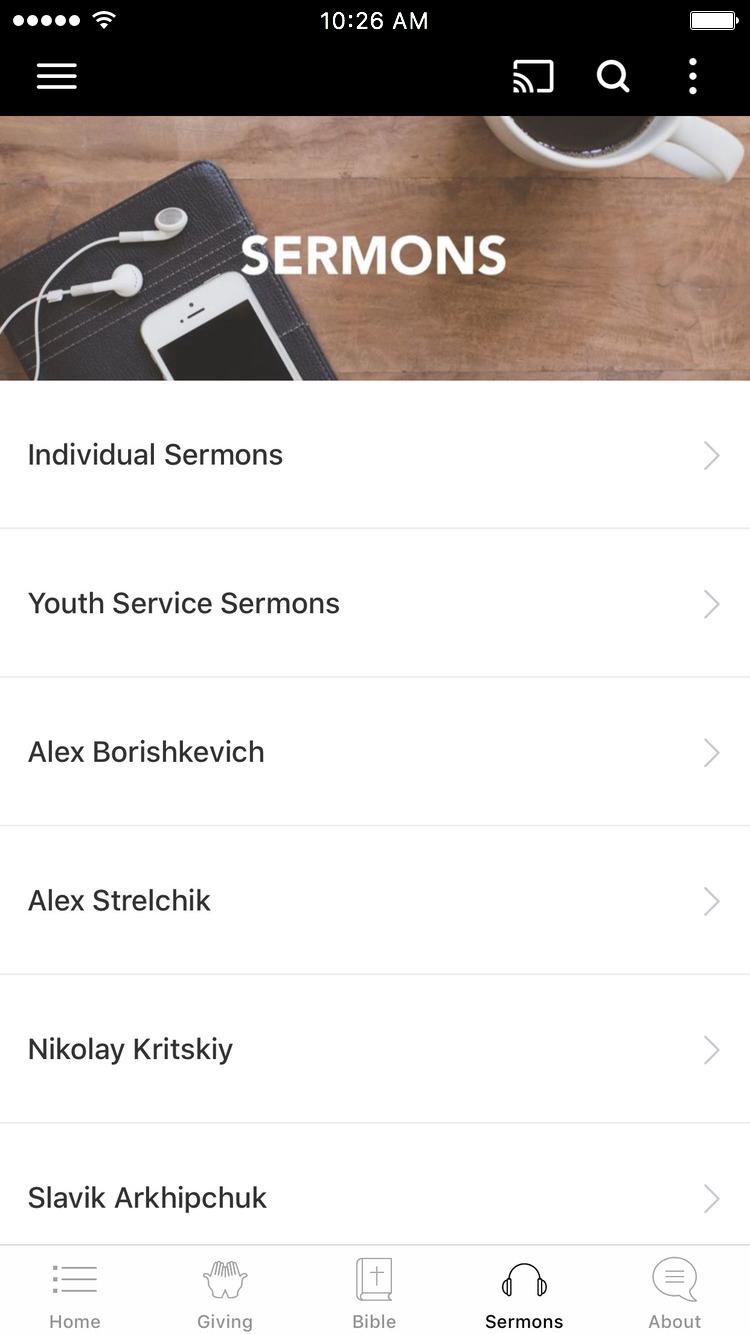Switch to the Bible tab

click(374, 1293)
